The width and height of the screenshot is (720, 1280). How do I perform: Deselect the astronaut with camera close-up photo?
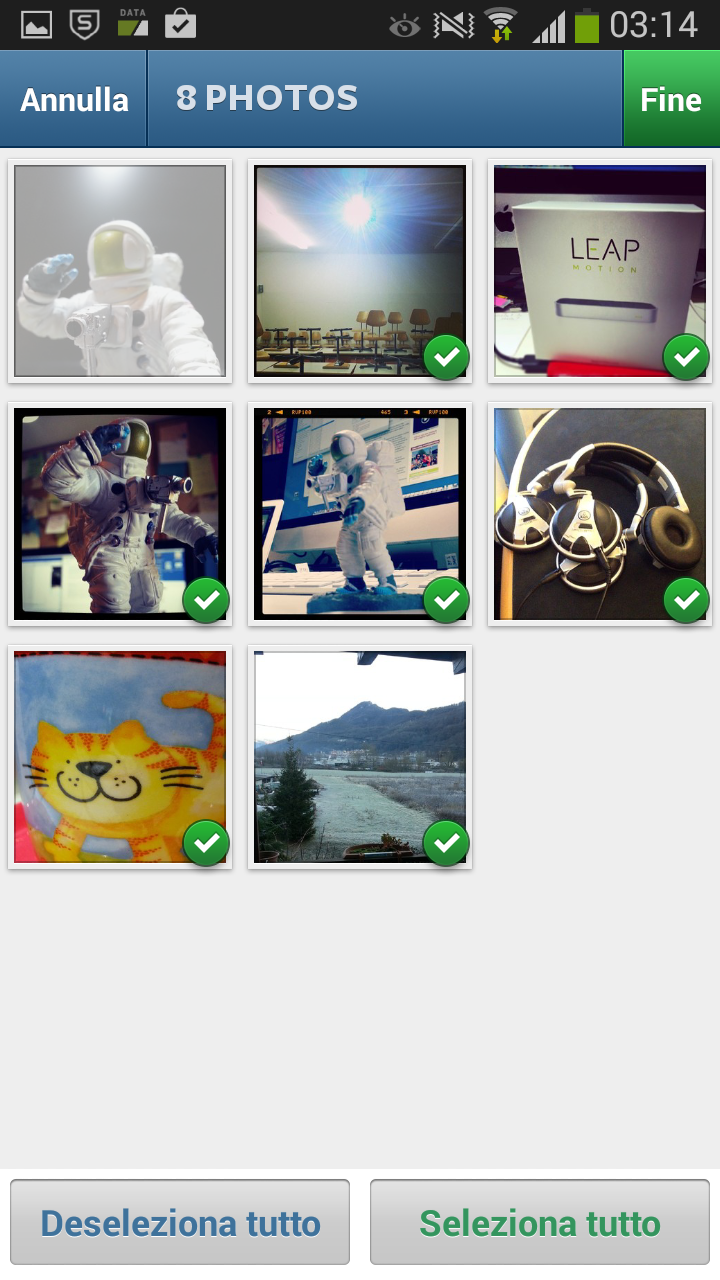tap(120, 514)
